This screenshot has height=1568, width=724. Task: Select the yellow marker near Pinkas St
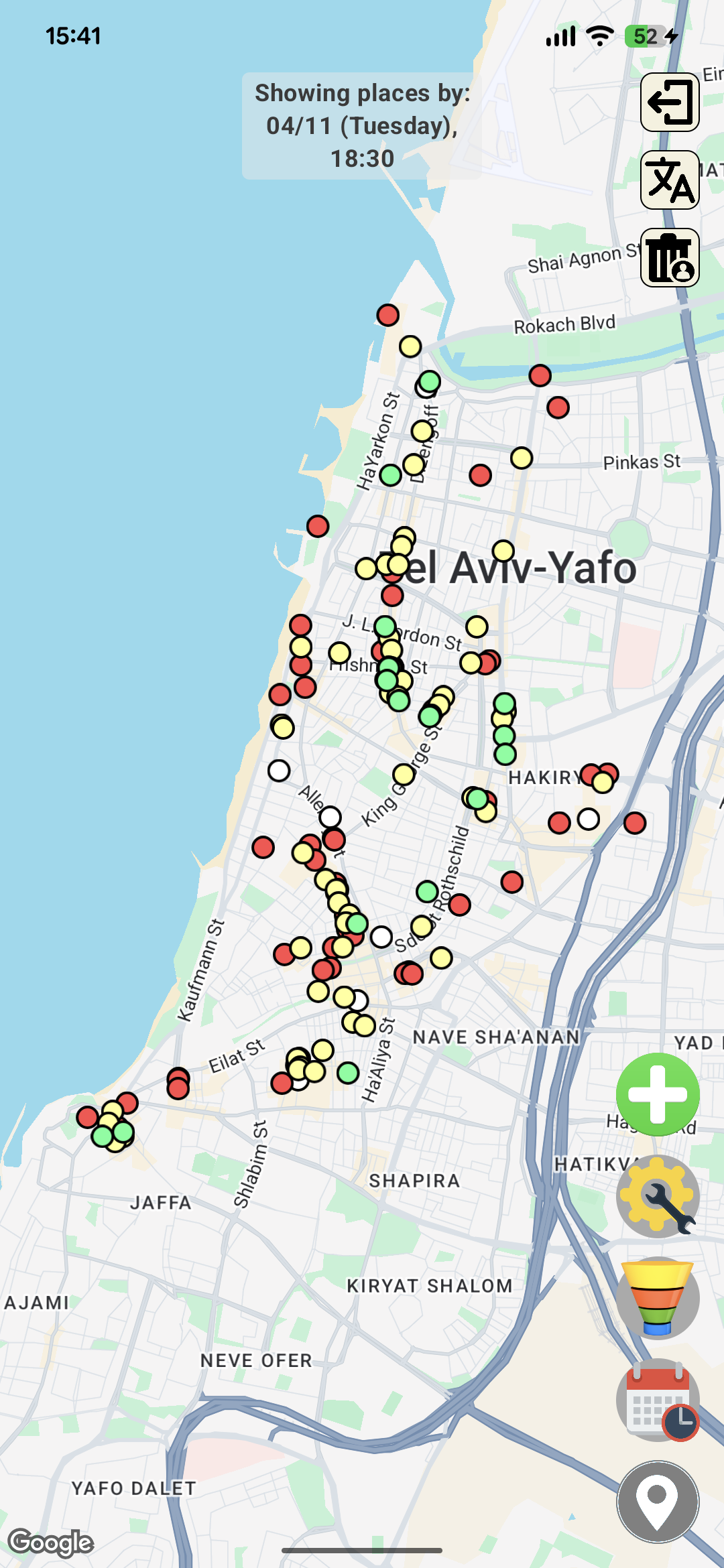pos(522,457)
